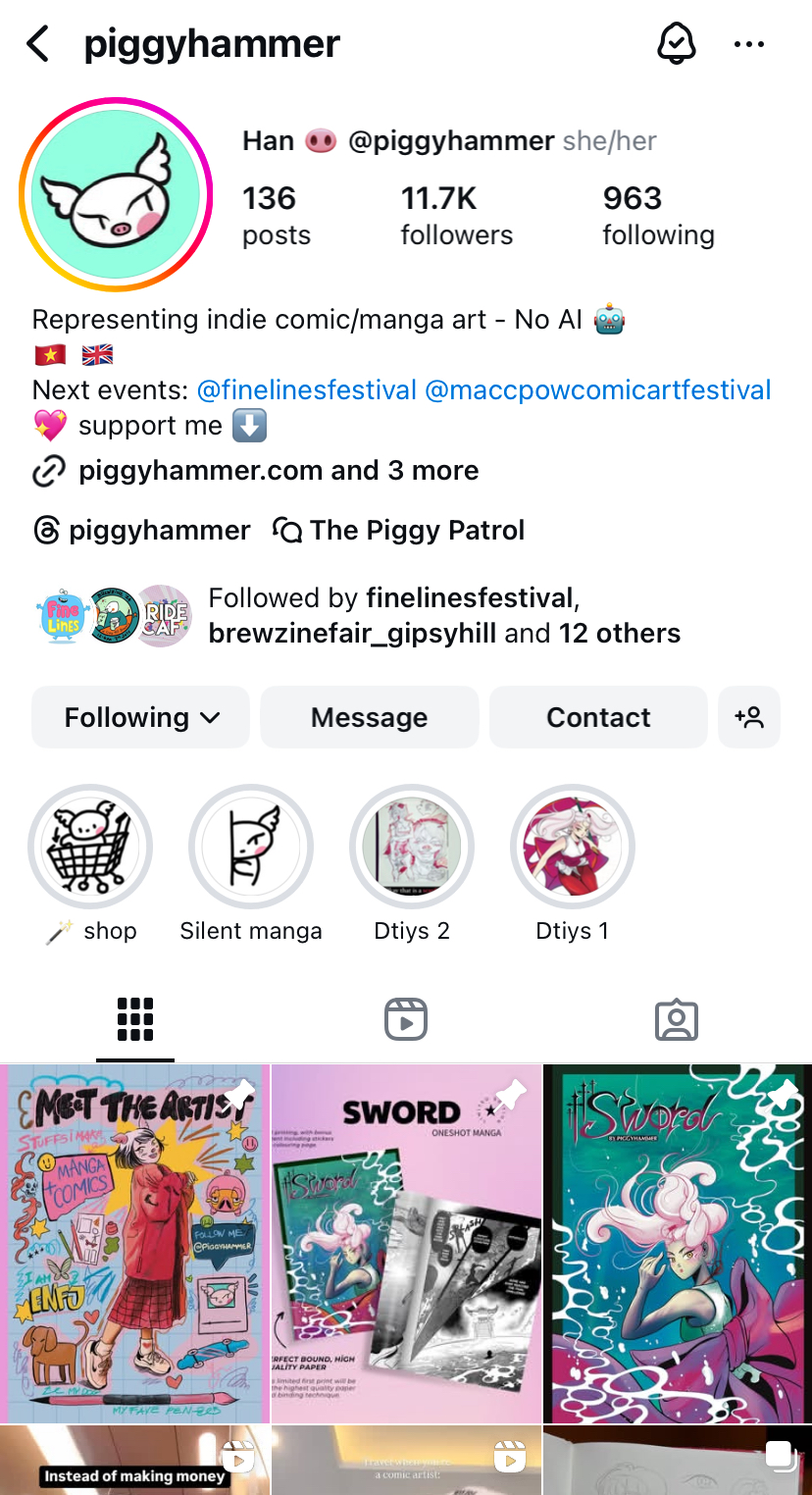The height and width of the screenshot is (1495, 812).
Task: Open the shop story highlight
Action: point(90,847)
